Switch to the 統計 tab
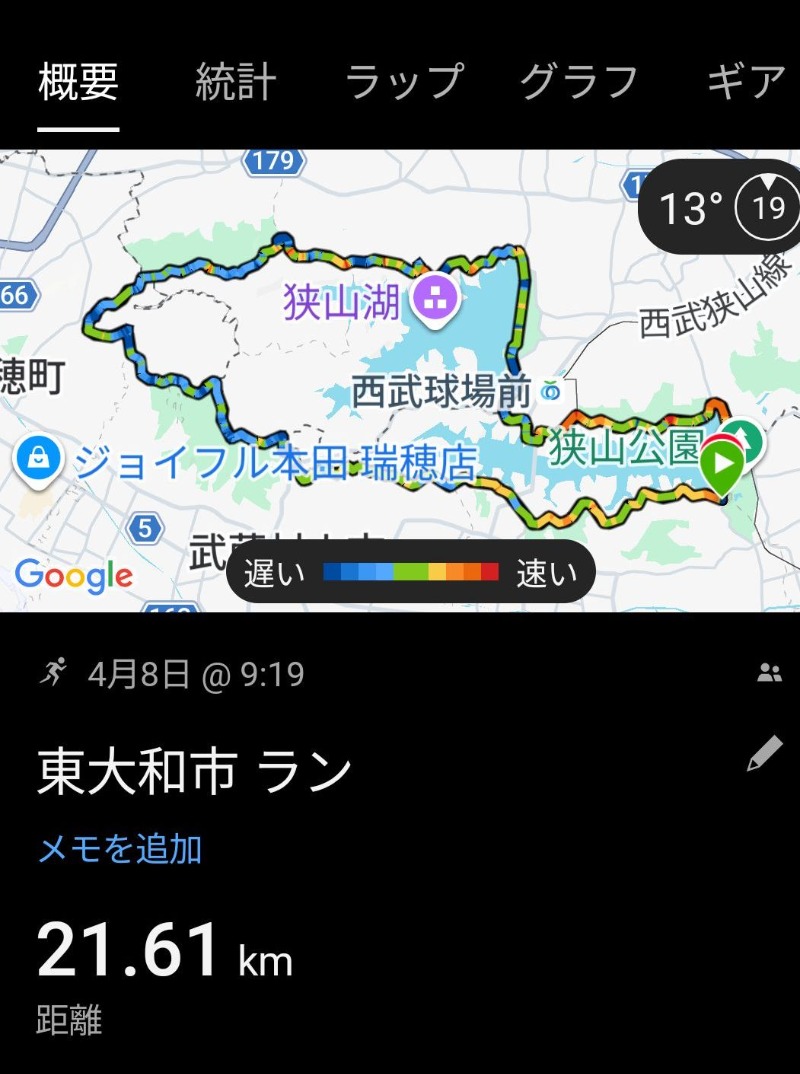 tap(234, 84)
